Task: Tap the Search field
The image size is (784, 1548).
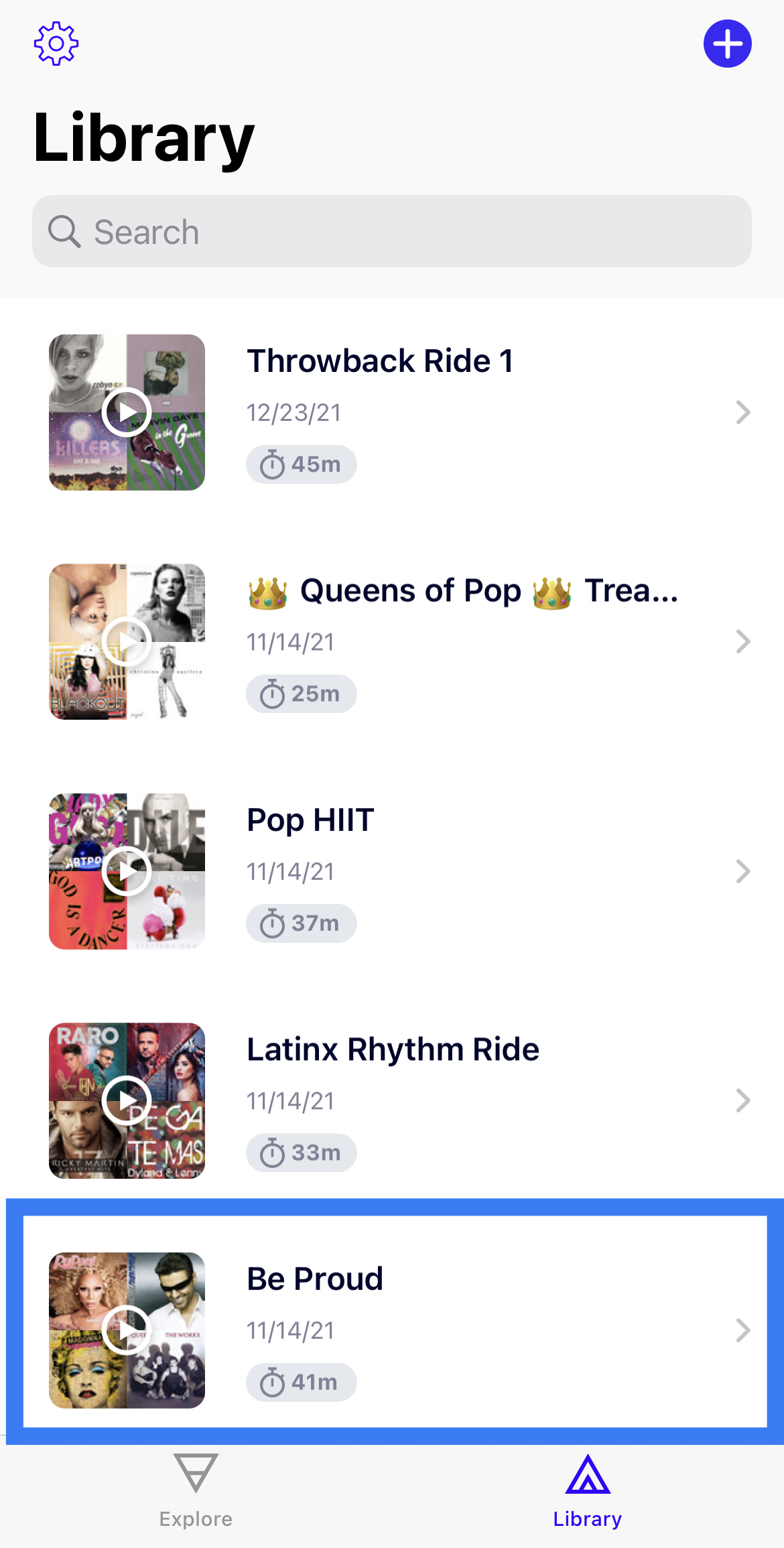Action: pyautogui.click(x=391, y=232)
